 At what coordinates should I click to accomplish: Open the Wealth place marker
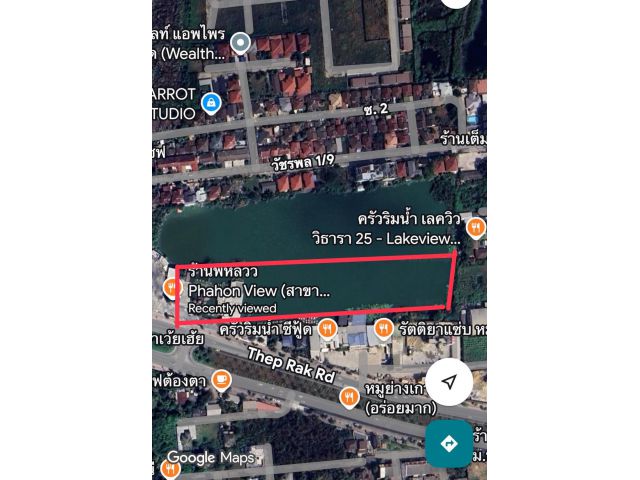pos(240,43)
